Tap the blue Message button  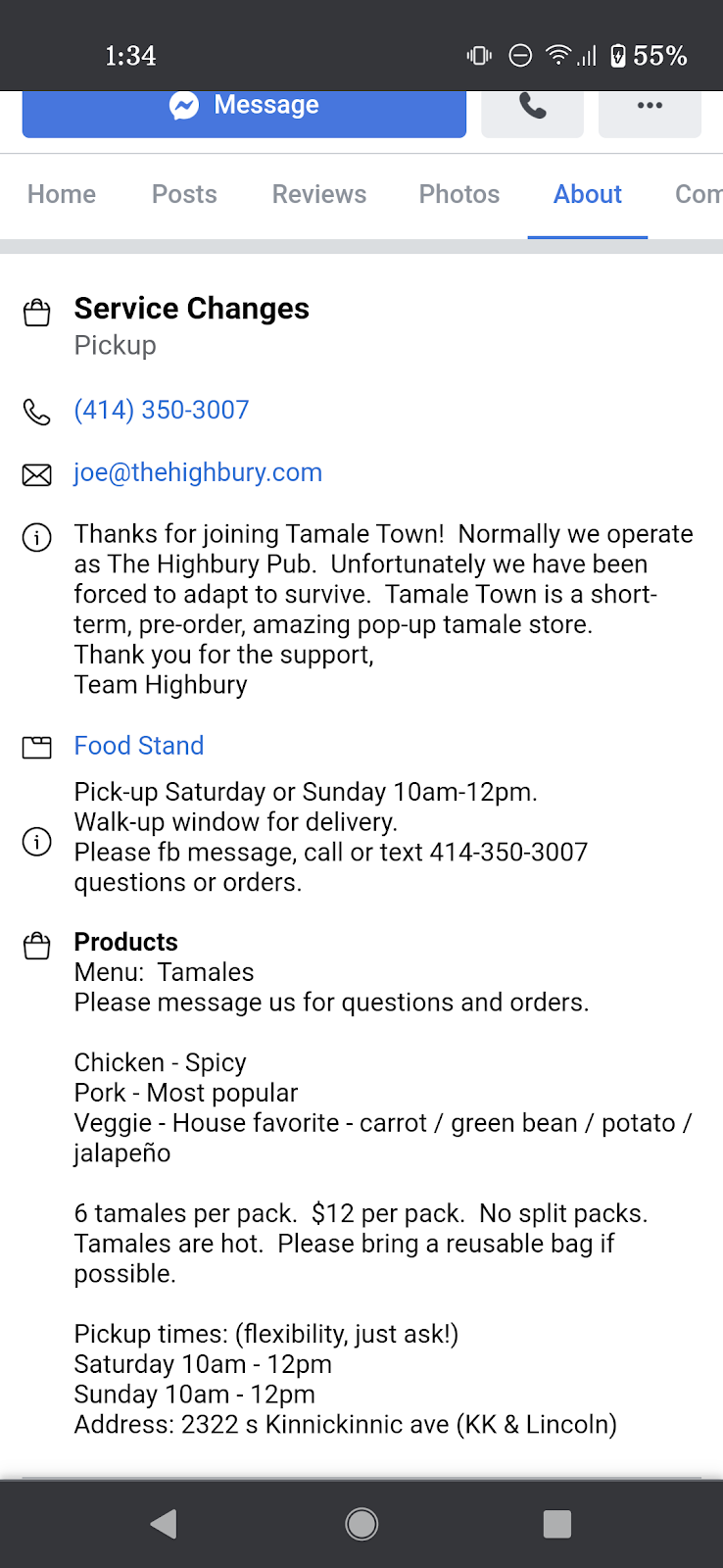(244, 106)
